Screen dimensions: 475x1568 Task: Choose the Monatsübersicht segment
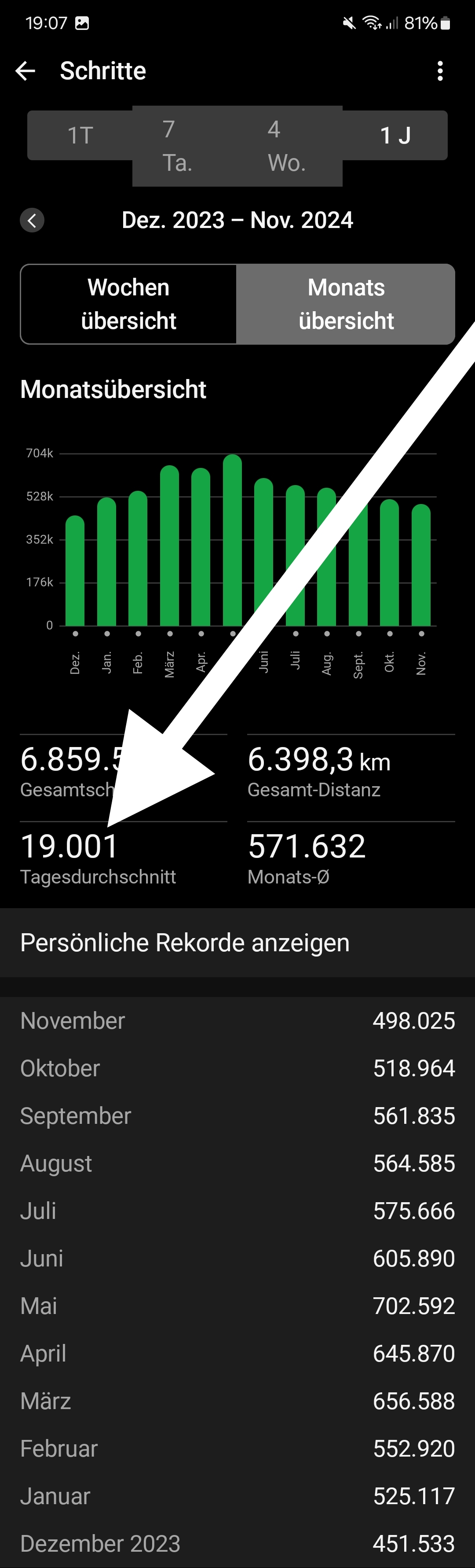click(x=345, y=304)
